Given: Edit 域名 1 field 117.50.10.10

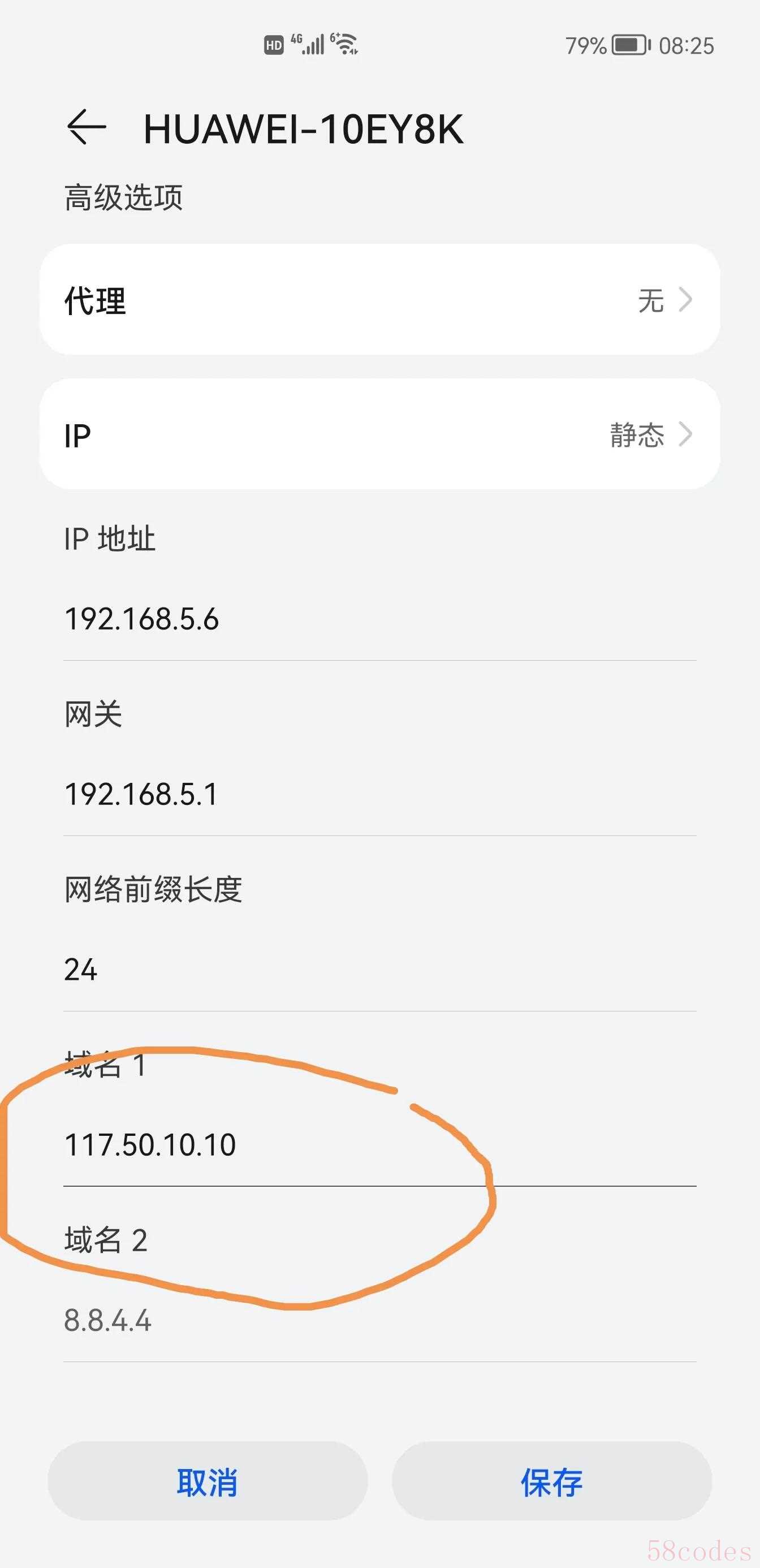Looking at the screenshot, I should point(379,1145).
